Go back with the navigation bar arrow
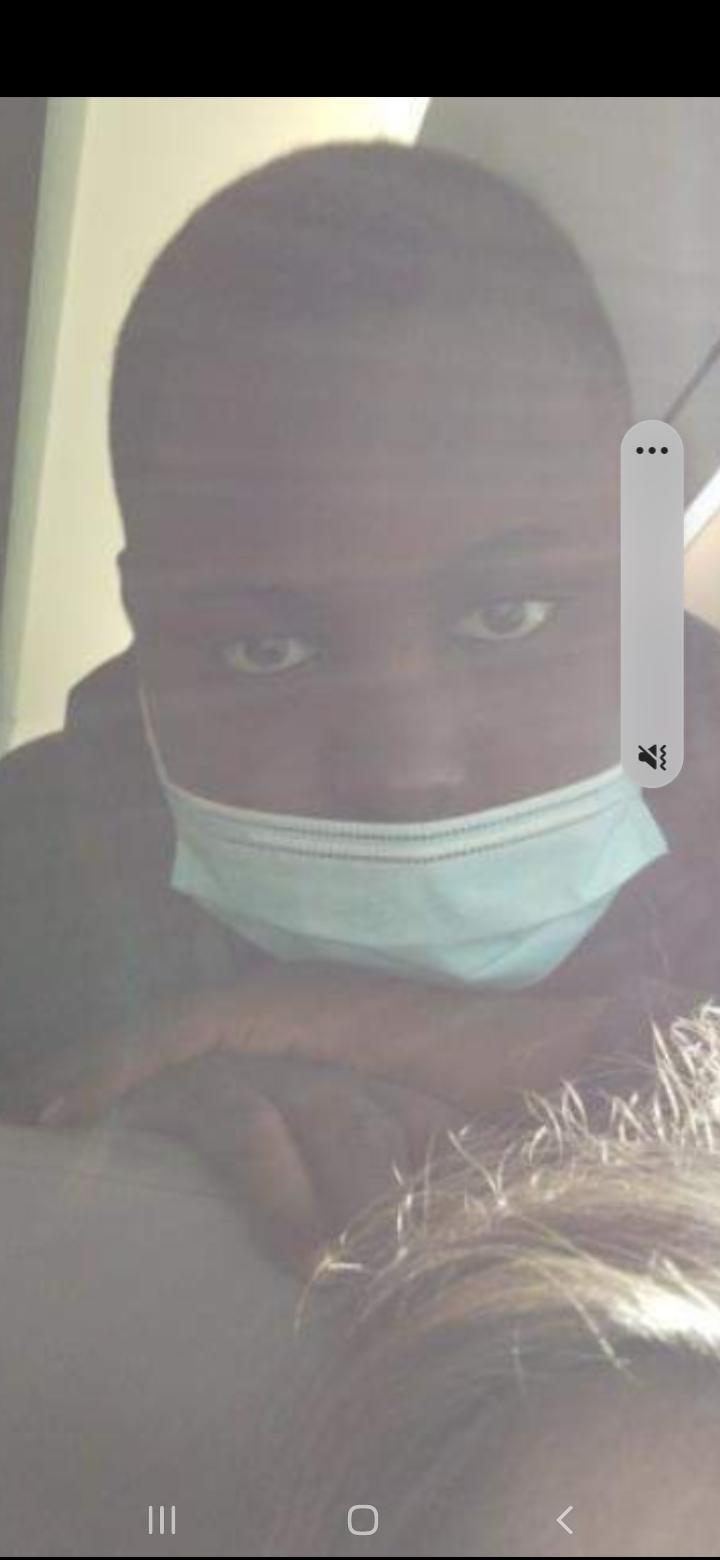 (x=565, y=1520)
